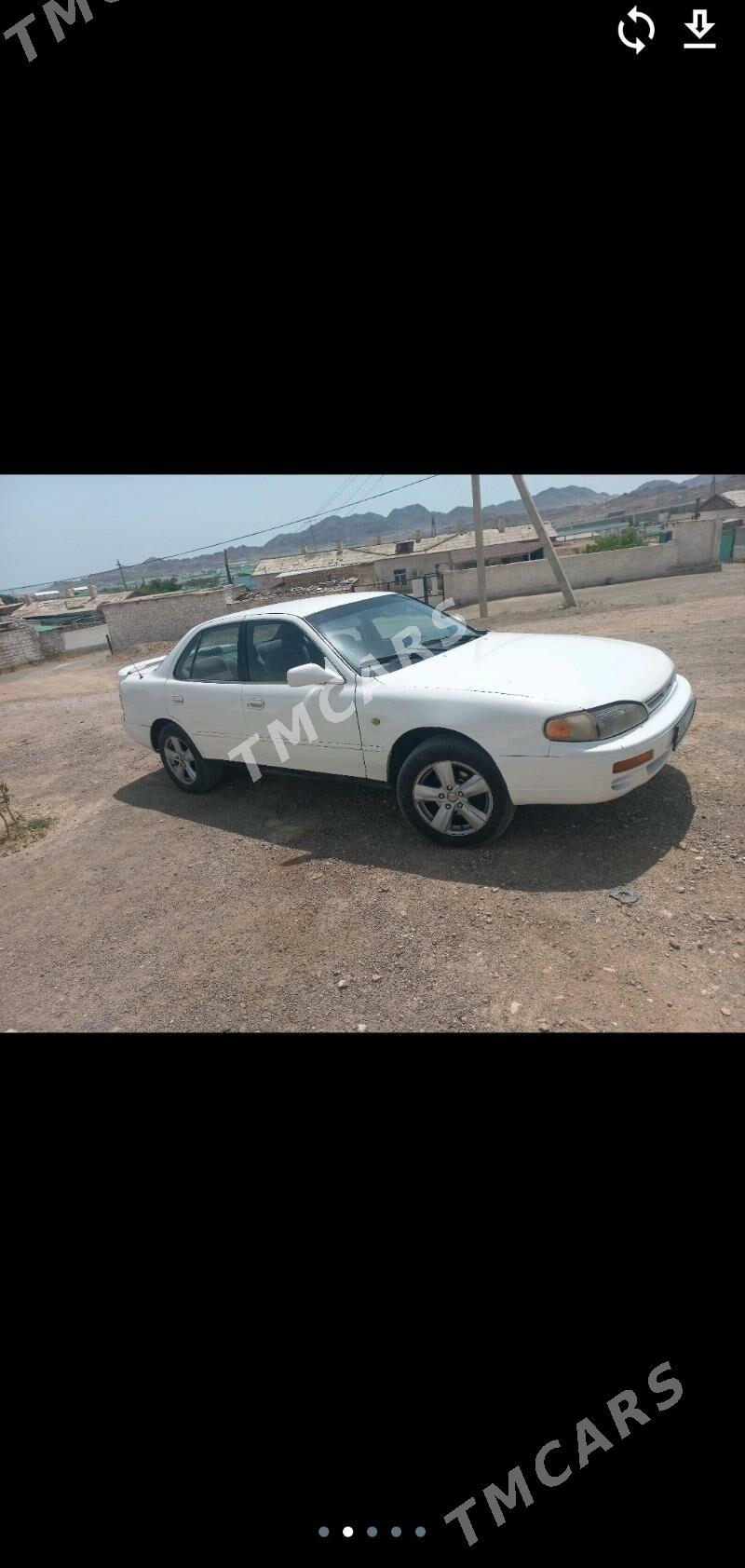
Task: Jump to the third photo indicator dot
Action: click(372, 1531)
